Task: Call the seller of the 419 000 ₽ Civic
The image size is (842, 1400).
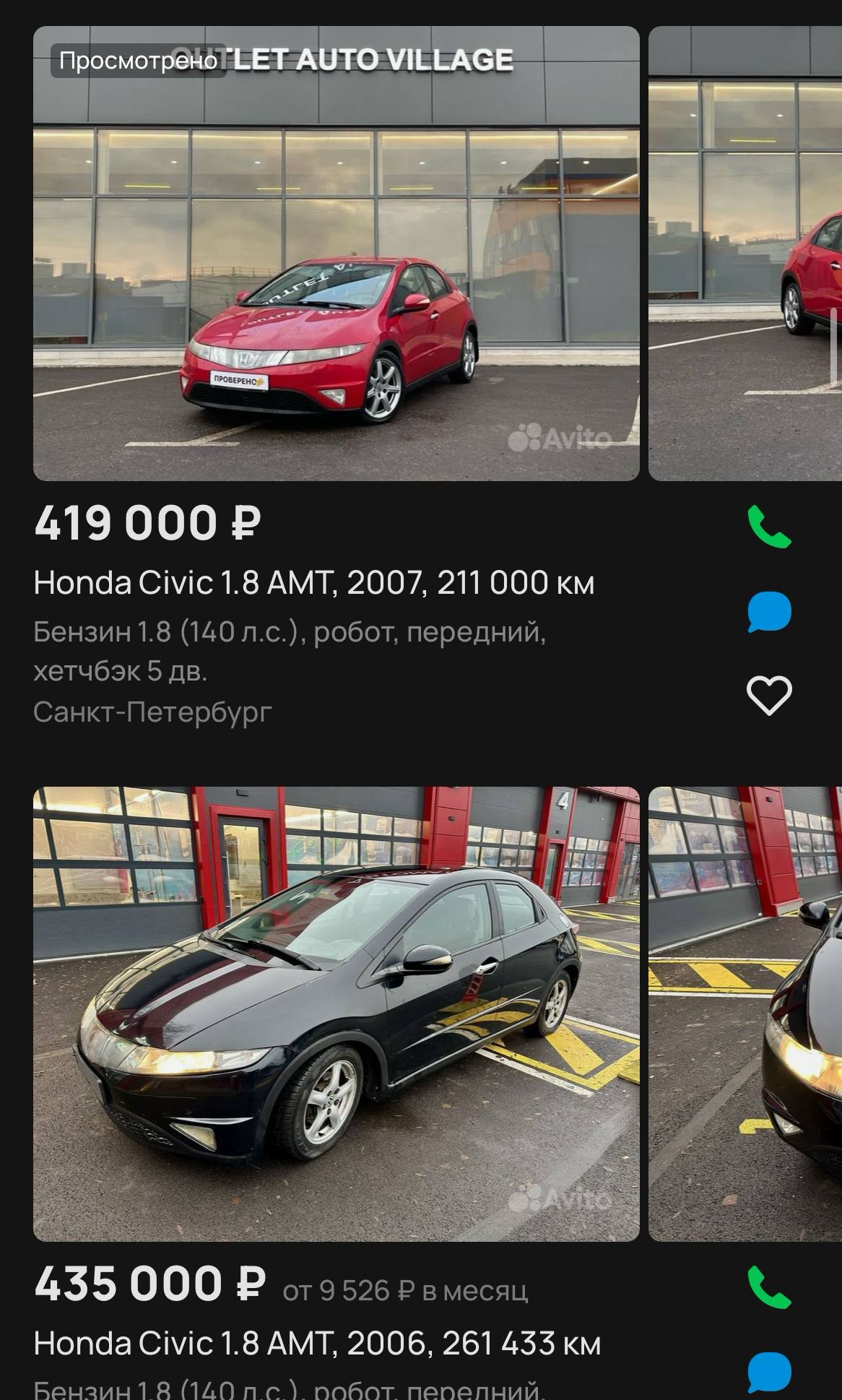Action: [769, 527]
